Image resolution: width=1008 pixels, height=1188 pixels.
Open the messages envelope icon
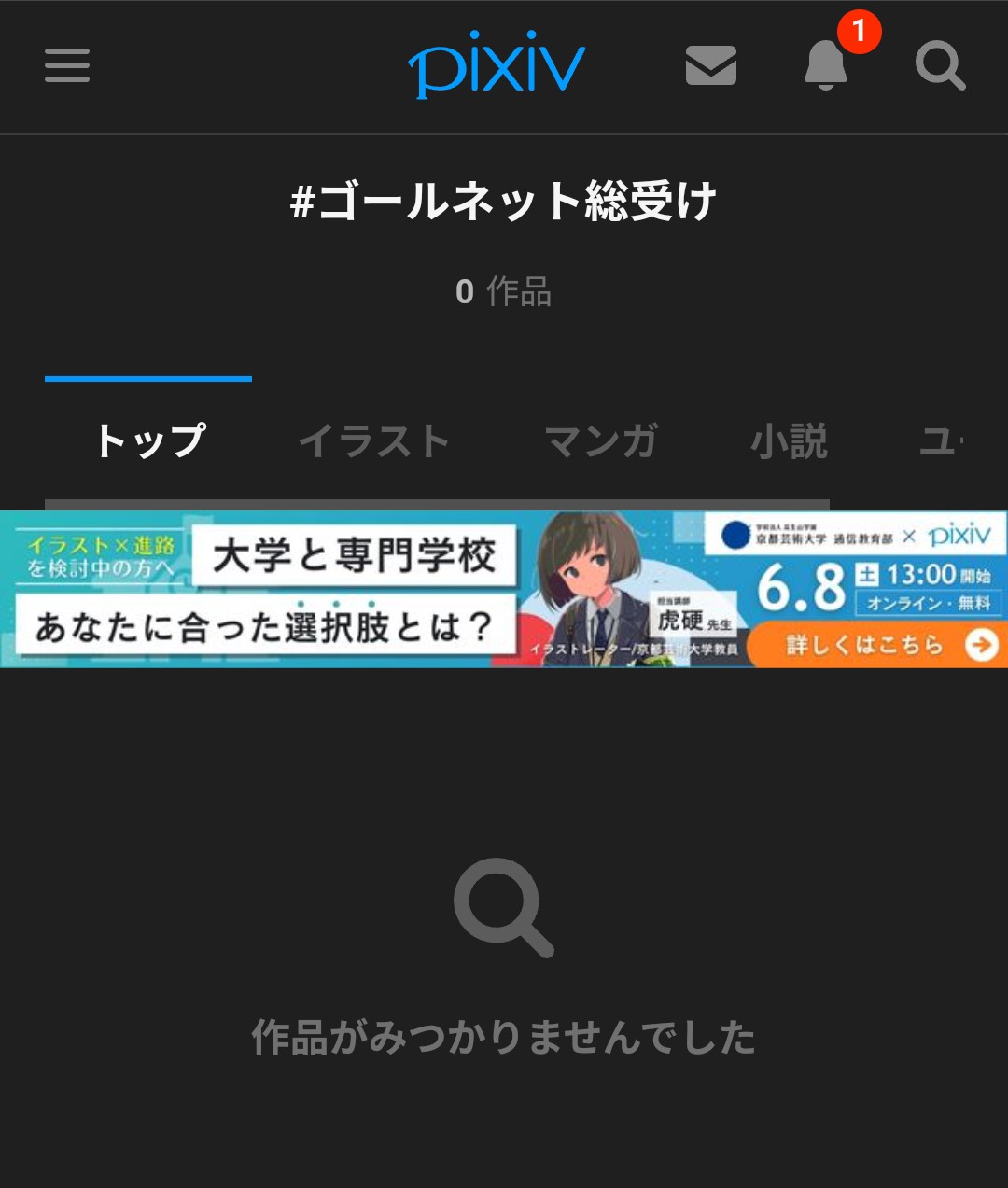click(711, 65)
